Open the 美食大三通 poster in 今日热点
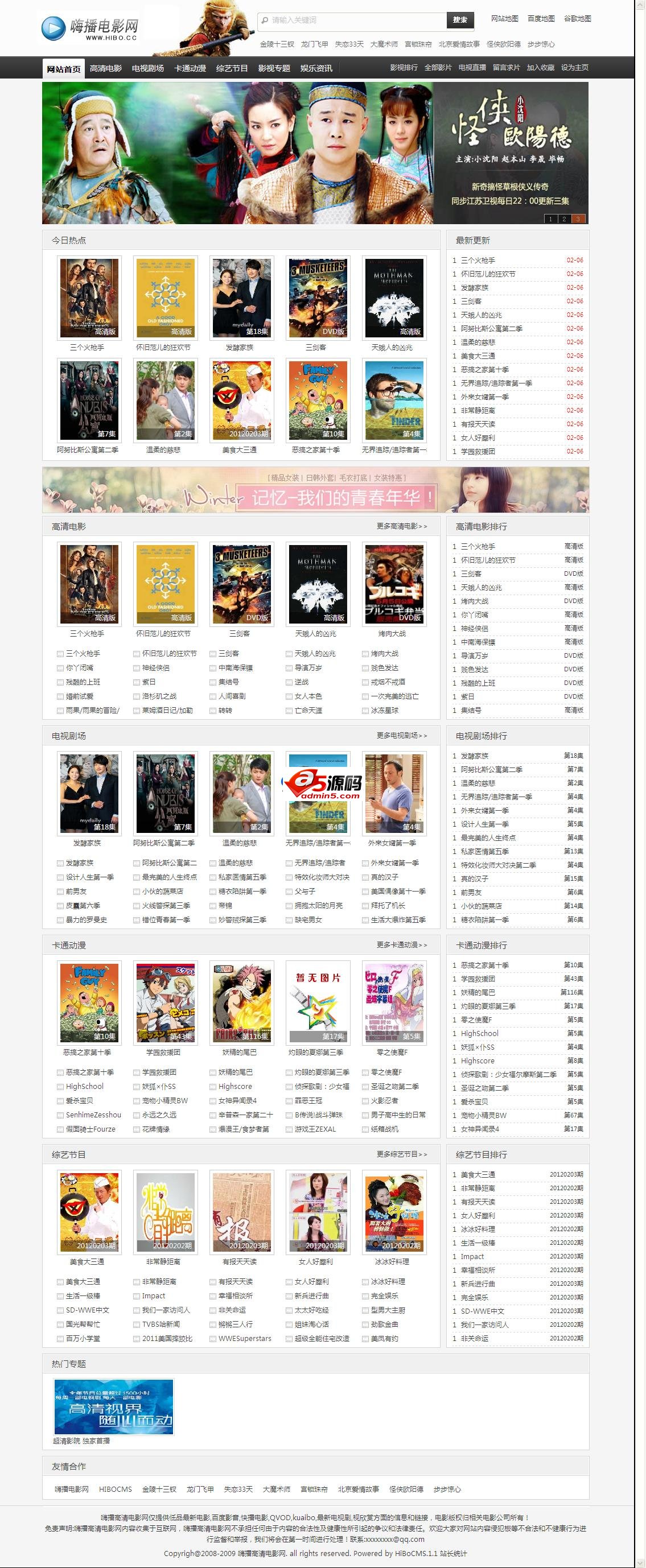The image size is (646, 1568). click(242, 399)
